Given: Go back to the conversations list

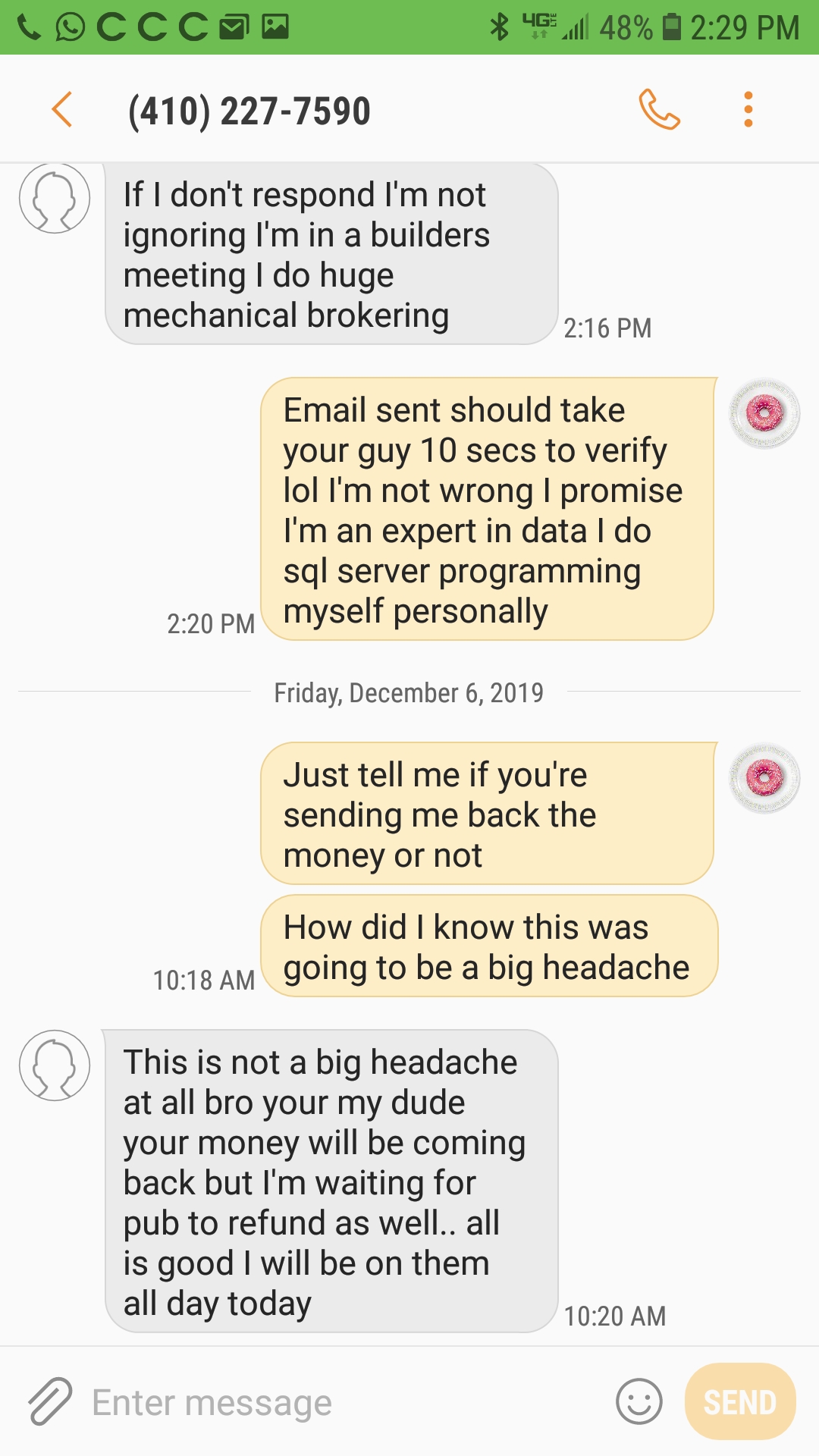Looking at the screenshot, I should [62, 110].
